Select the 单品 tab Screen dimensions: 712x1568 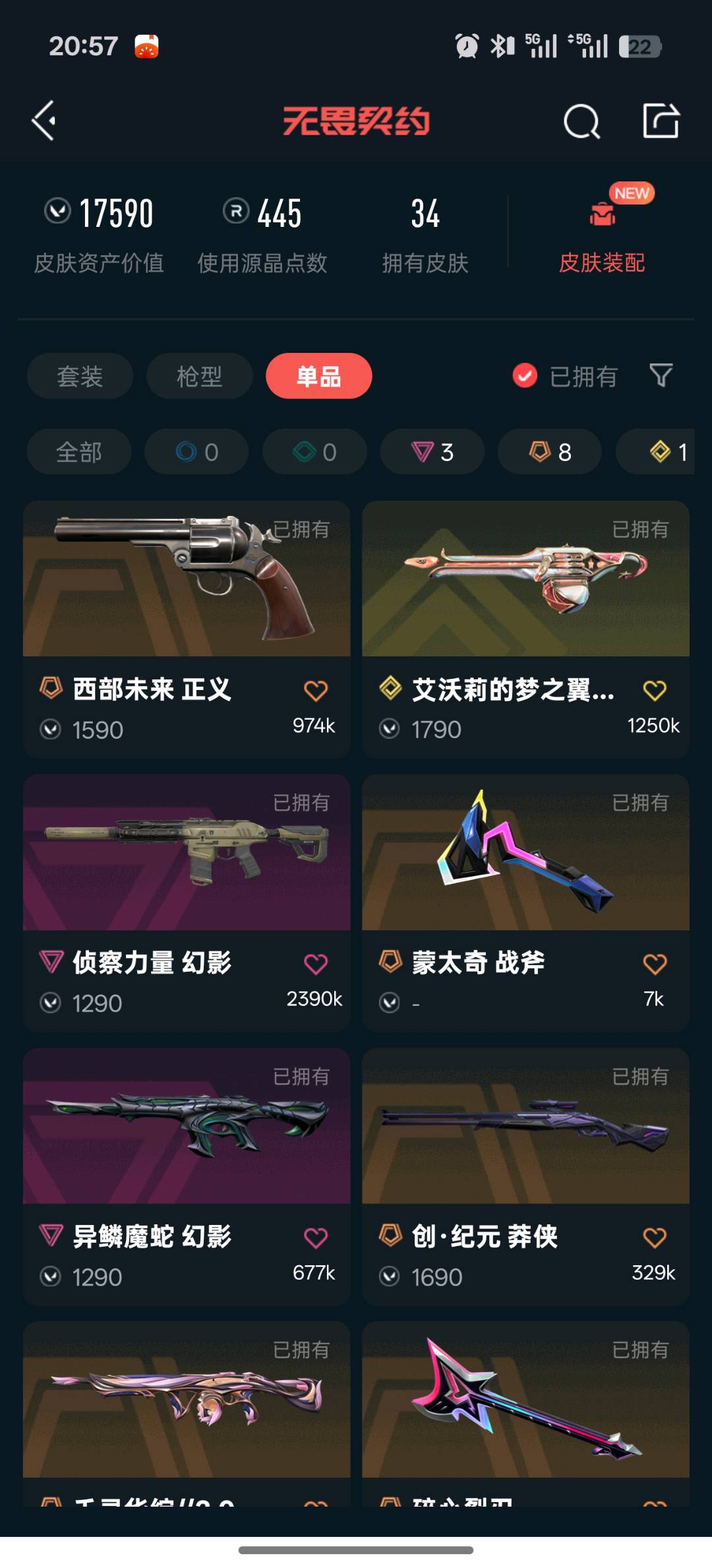pos(318,376)
